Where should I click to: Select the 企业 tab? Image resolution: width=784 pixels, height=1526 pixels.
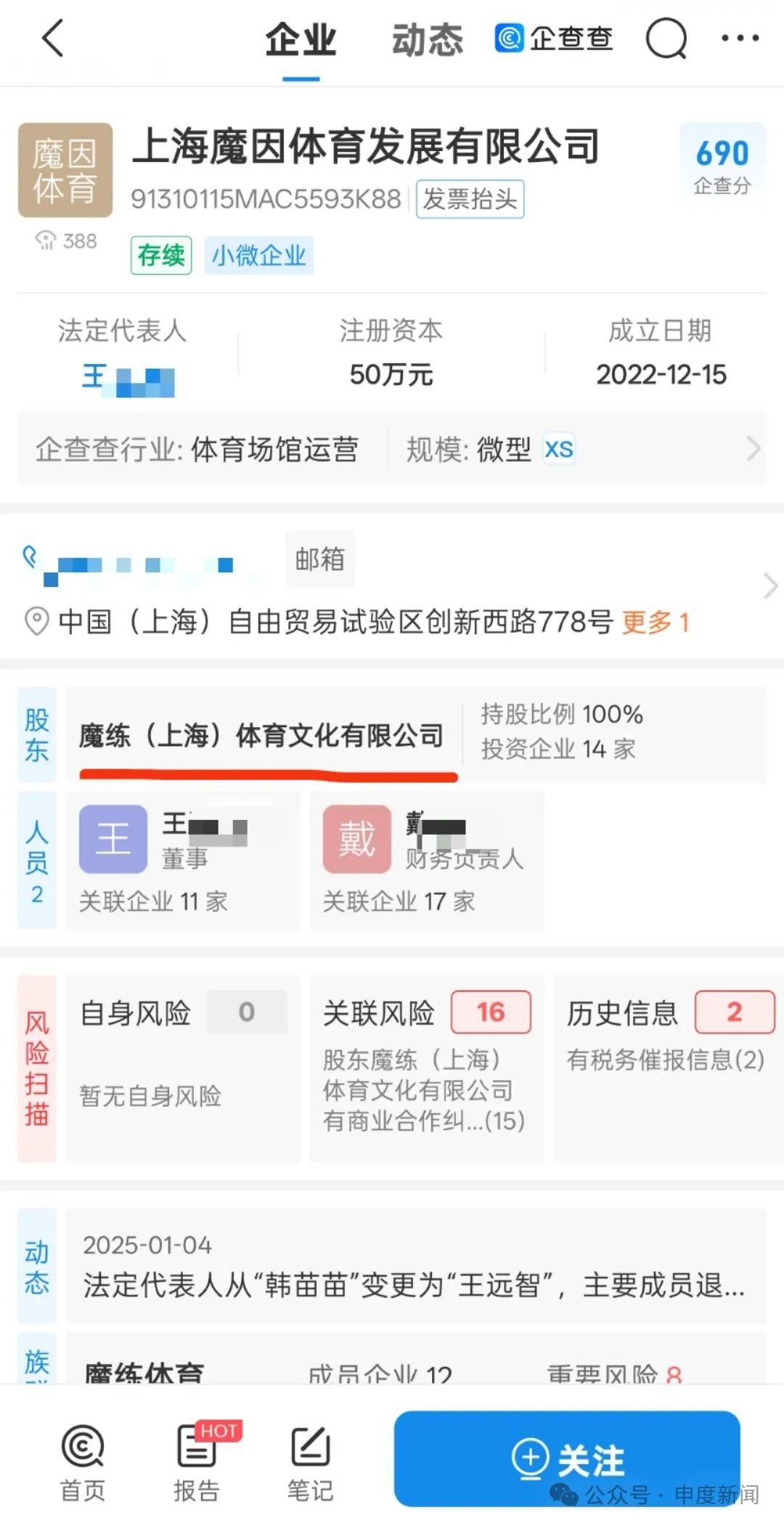pos(301,40)
